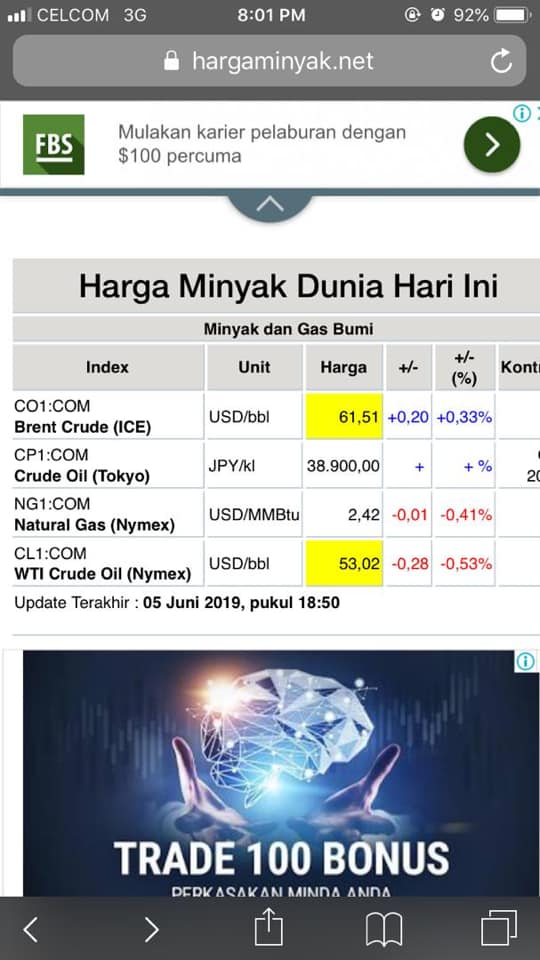Screen dimensions: 540x960
Task: Reload the page
Action: (x=501, y=61)
